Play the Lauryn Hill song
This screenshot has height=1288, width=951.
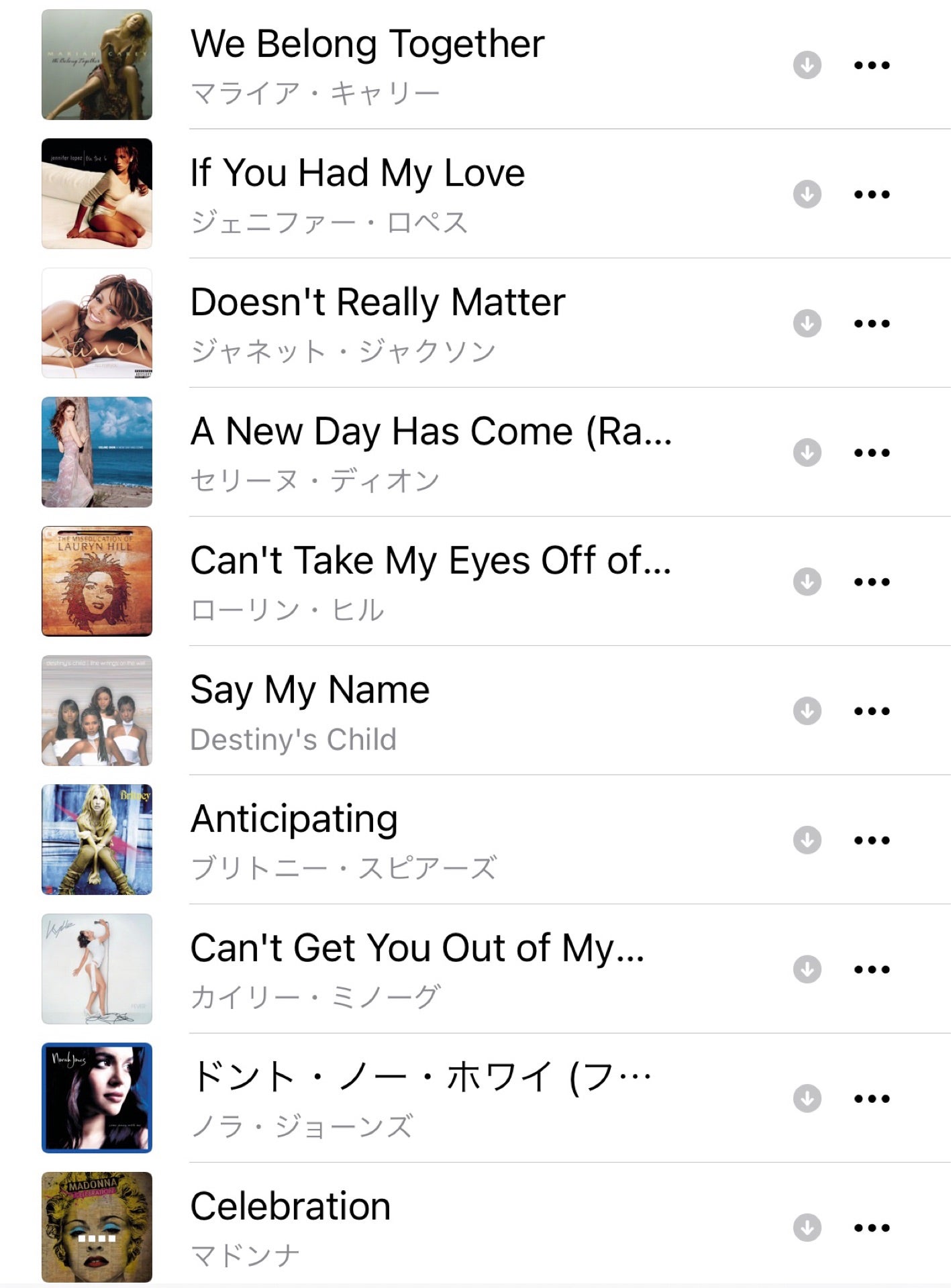(x=430, y=561)
